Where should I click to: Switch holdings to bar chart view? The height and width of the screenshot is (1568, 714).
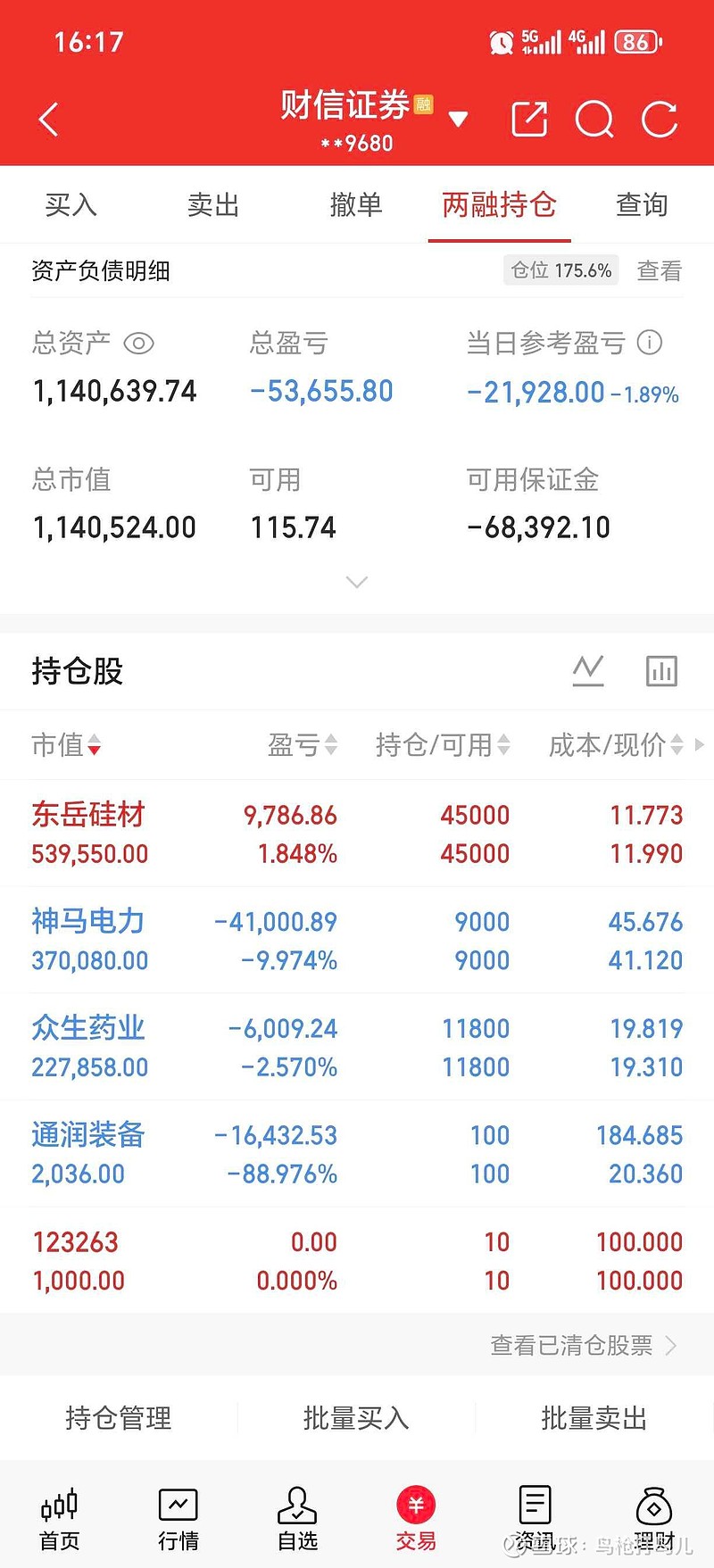[661, 669]
